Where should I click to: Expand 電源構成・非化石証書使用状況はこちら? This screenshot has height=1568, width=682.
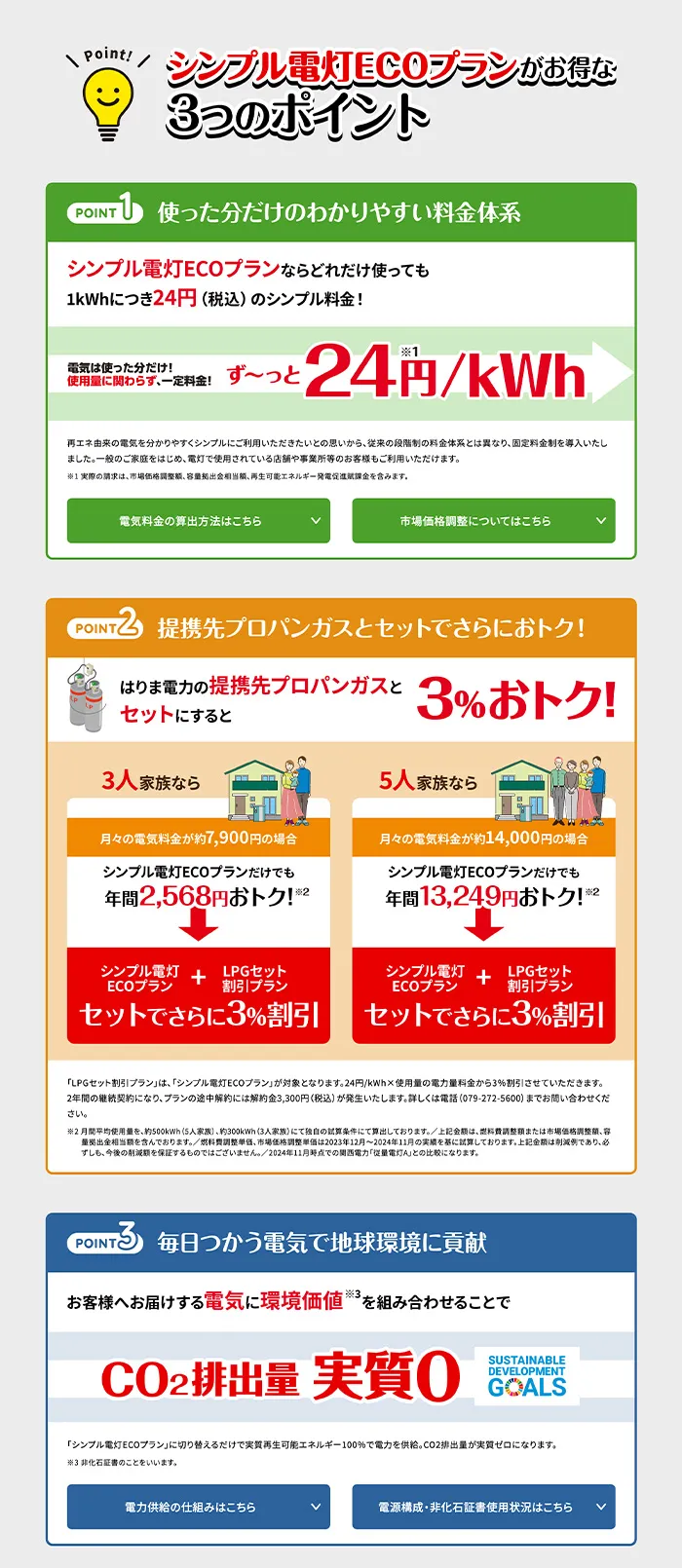click(483, 1507)
